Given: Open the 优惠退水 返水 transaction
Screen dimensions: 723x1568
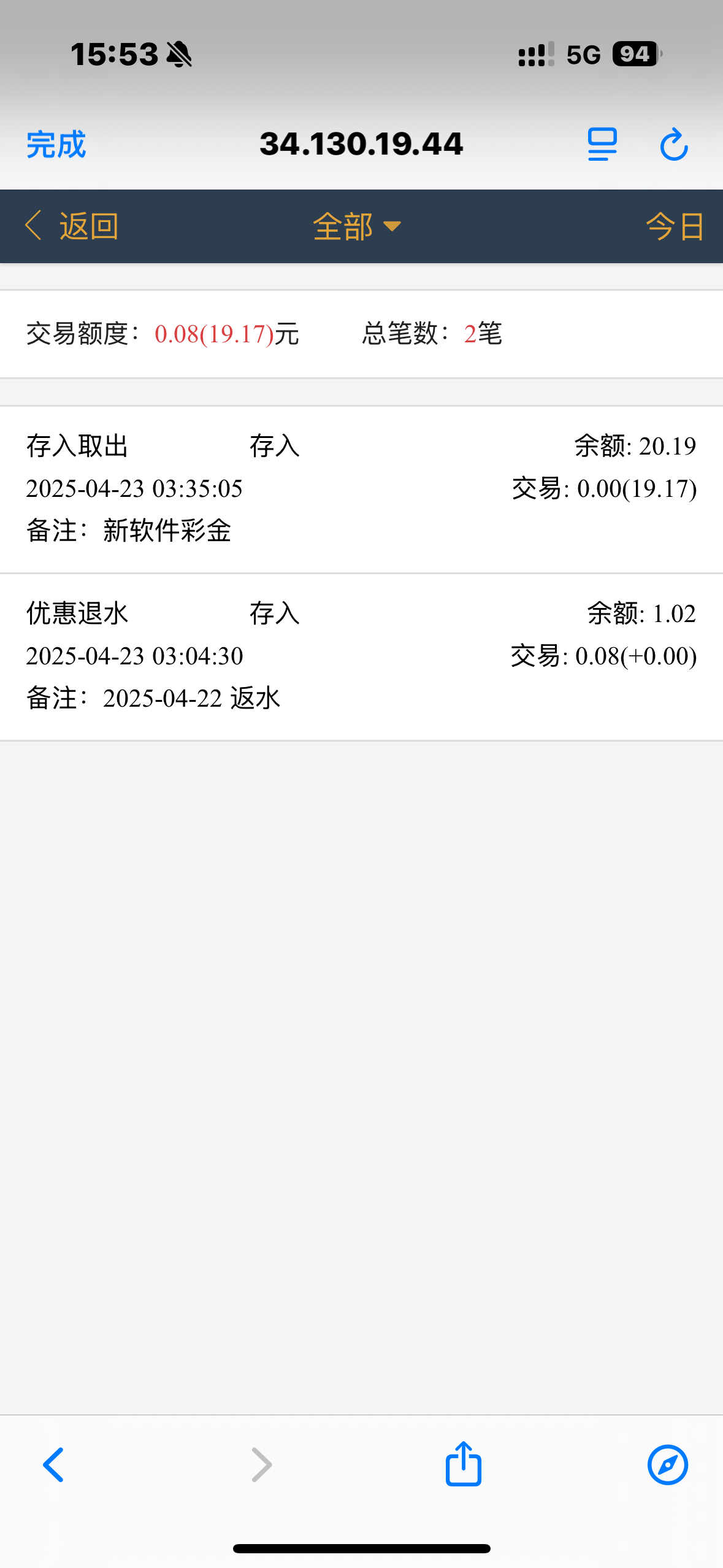Looking at the screenshot, I should pos(361,656).
